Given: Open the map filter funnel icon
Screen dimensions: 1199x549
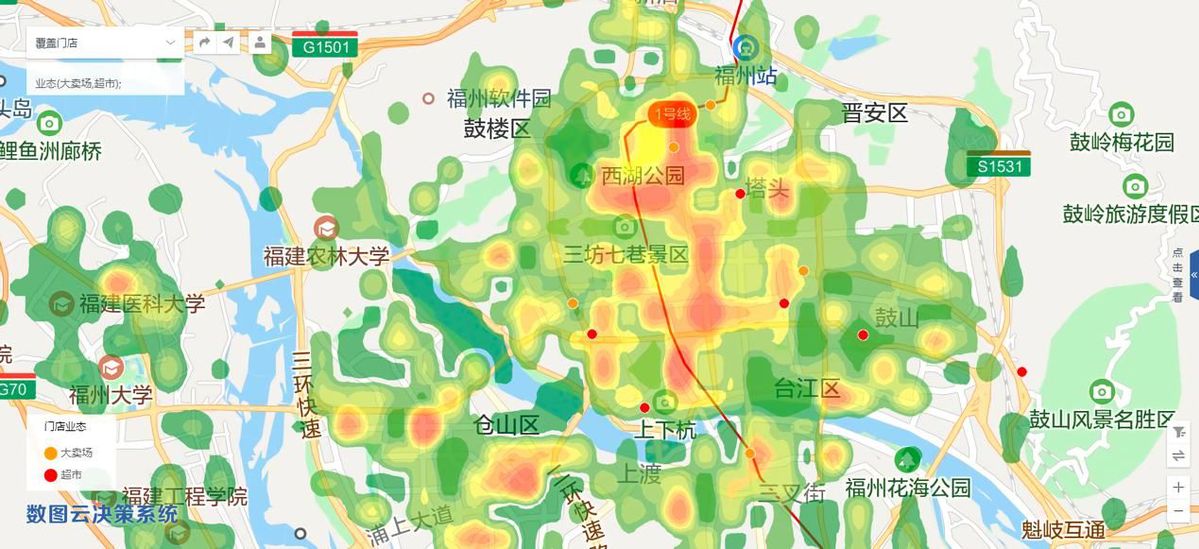Looking at the screenshot, I should click(1180, 432).
